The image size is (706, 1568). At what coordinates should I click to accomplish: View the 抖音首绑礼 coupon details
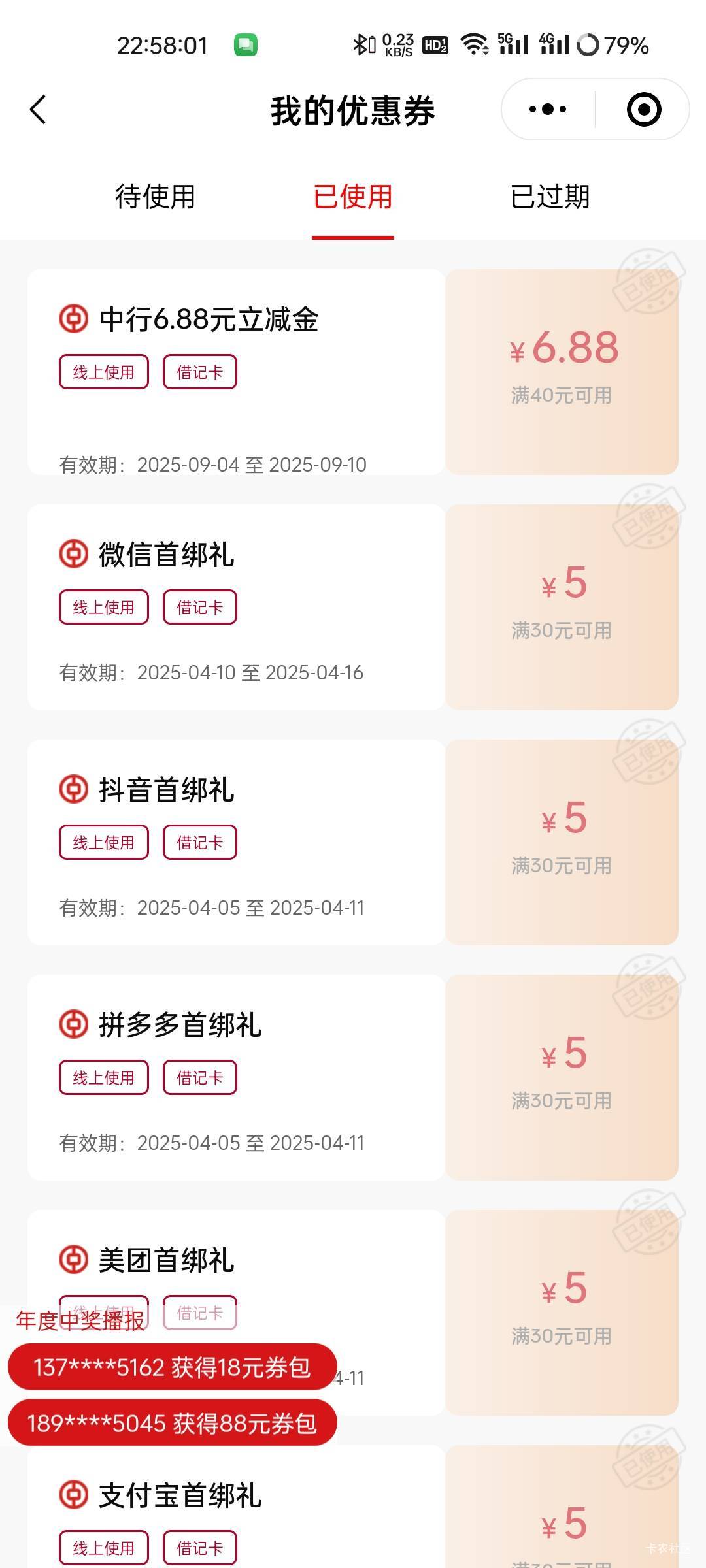pyautogui.click(x=353, y=842)
